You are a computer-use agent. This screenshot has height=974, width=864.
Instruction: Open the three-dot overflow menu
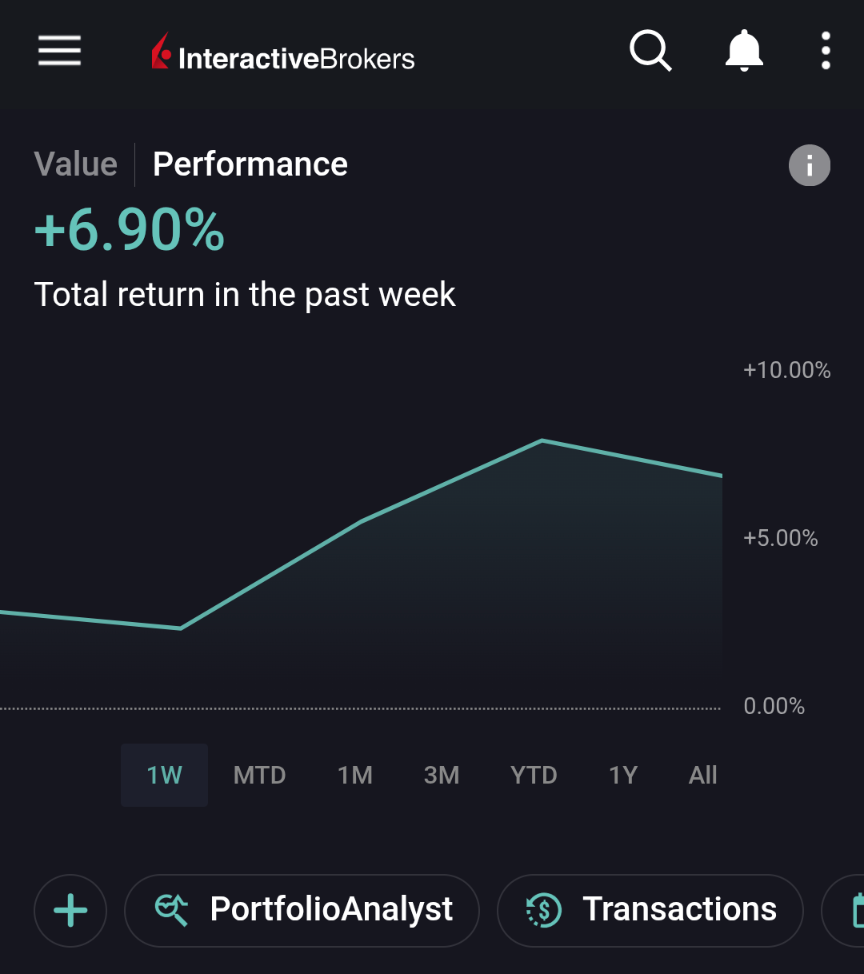coord(825,50)
